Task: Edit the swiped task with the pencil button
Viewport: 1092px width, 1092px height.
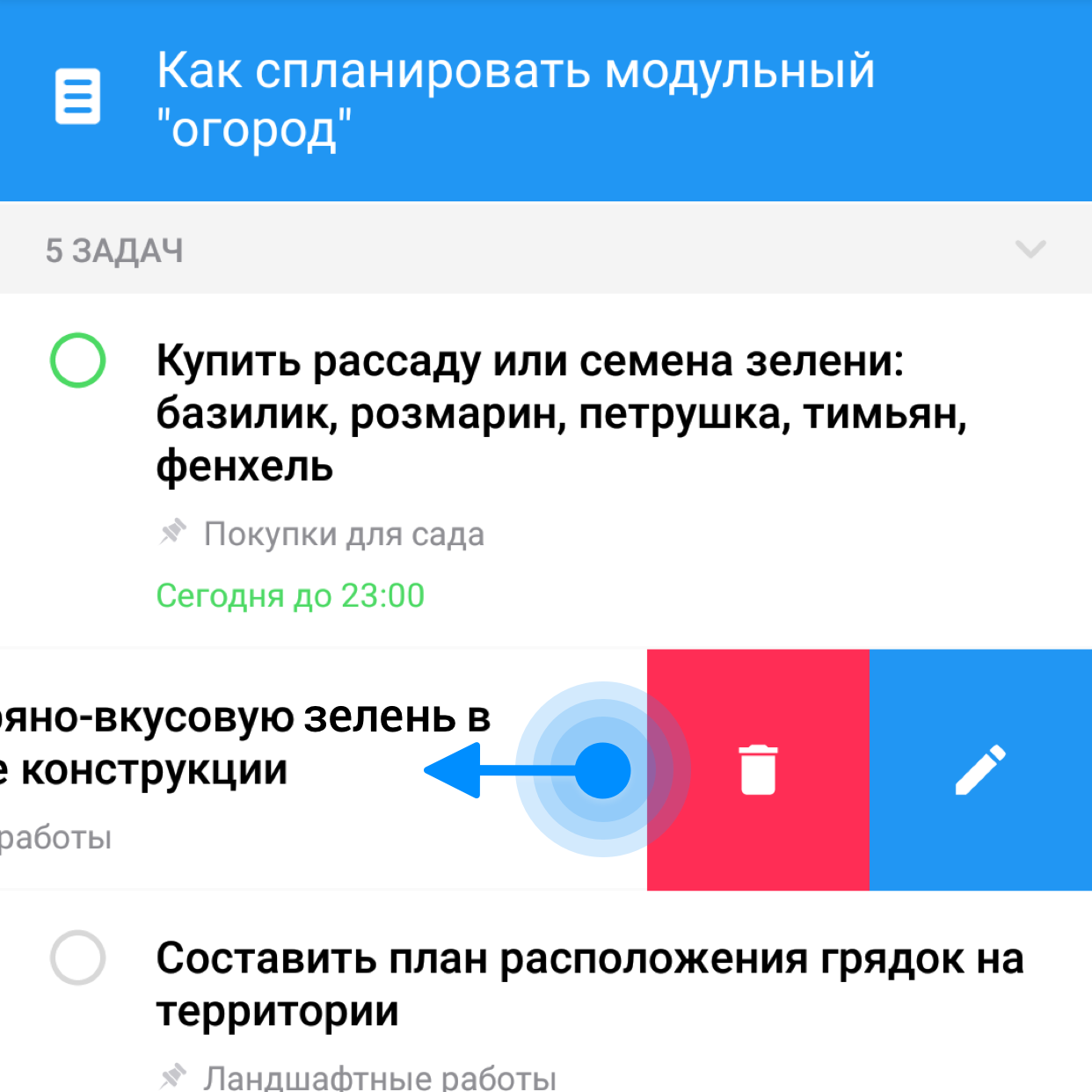Action: point(980,770)
